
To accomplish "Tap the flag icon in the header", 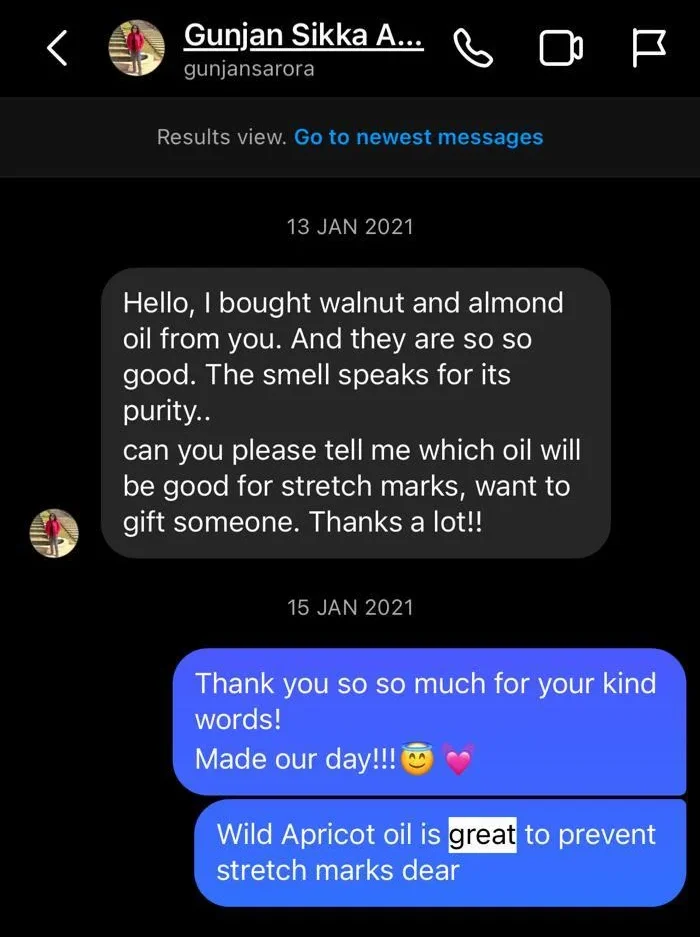I will 648,48.
